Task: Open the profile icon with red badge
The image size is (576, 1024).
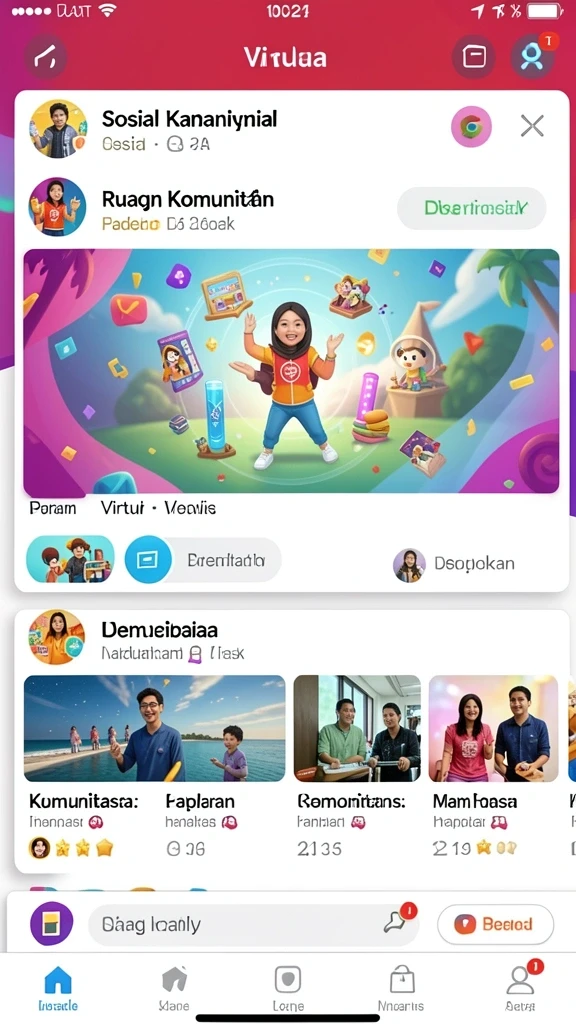Action: (533, 57)
